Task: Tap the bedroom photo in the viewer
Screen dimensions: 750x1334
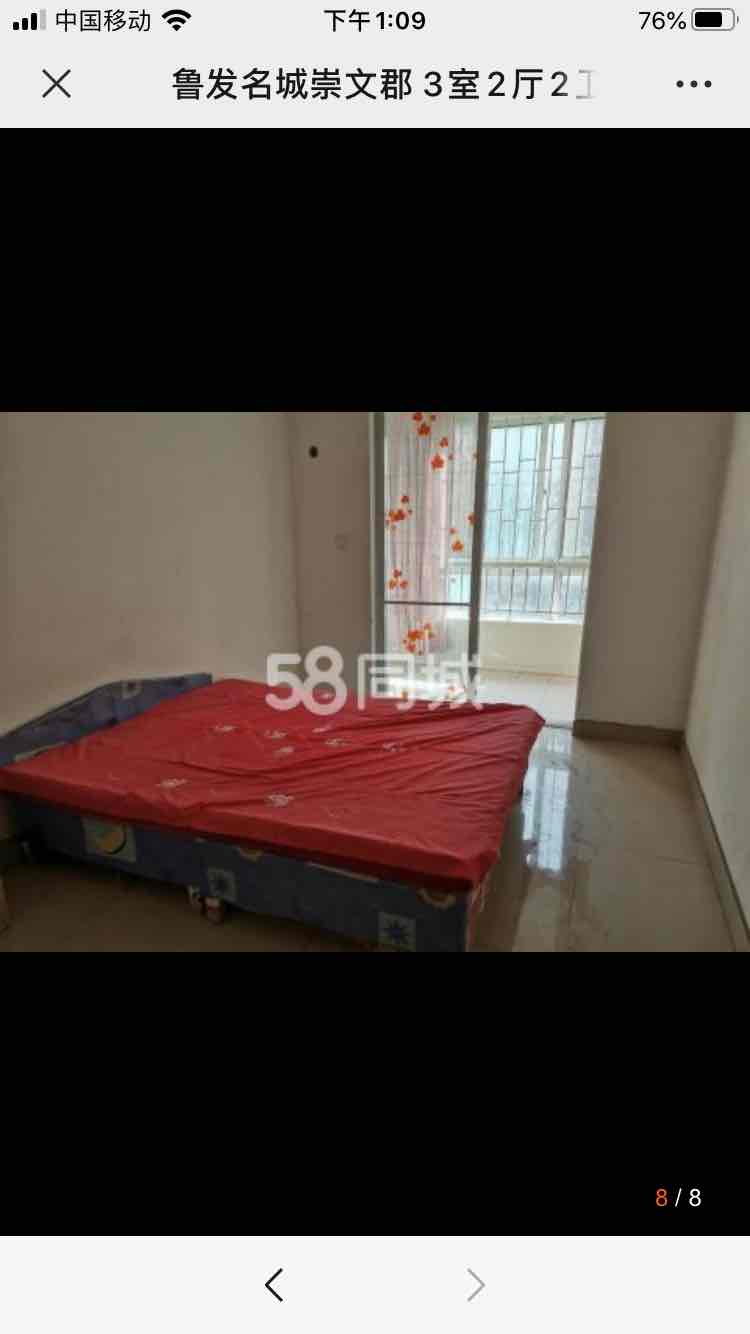Action: tap(375, 681)
